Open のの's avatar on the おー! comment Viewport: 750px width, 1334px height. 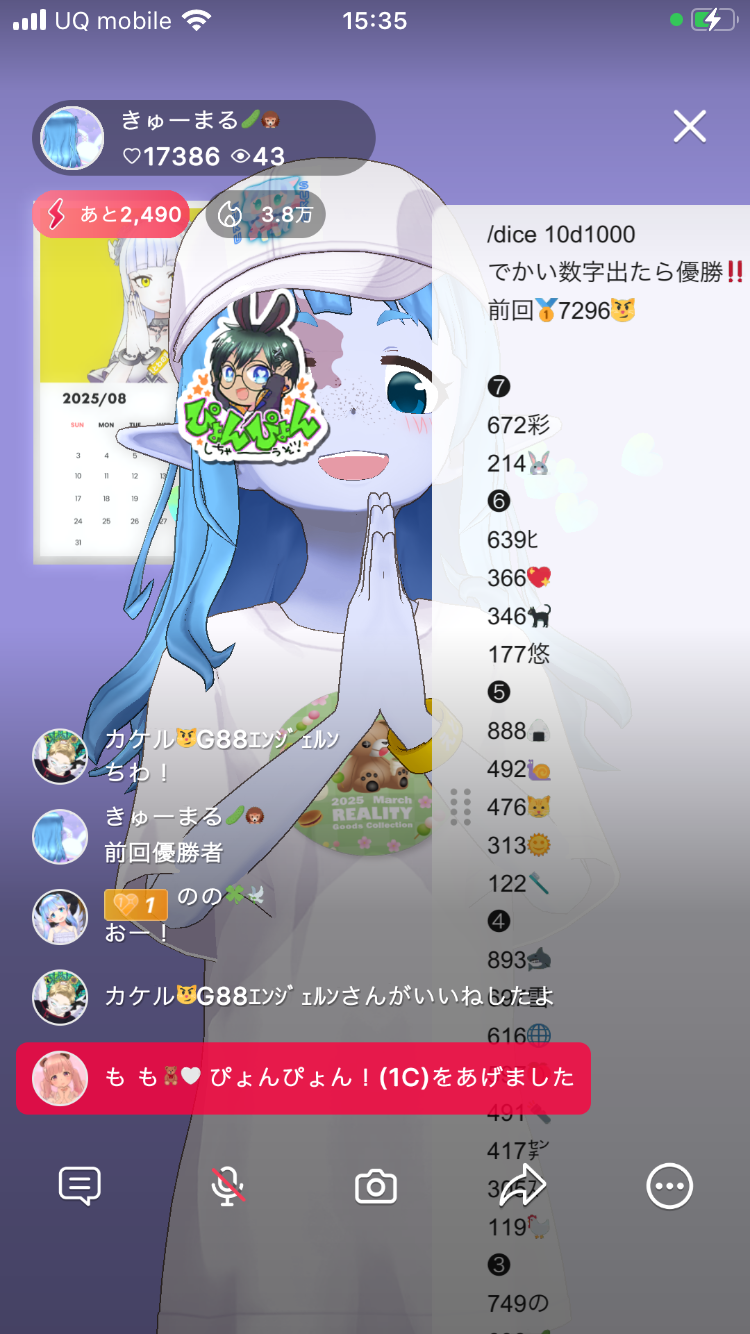tap(60, 917)
